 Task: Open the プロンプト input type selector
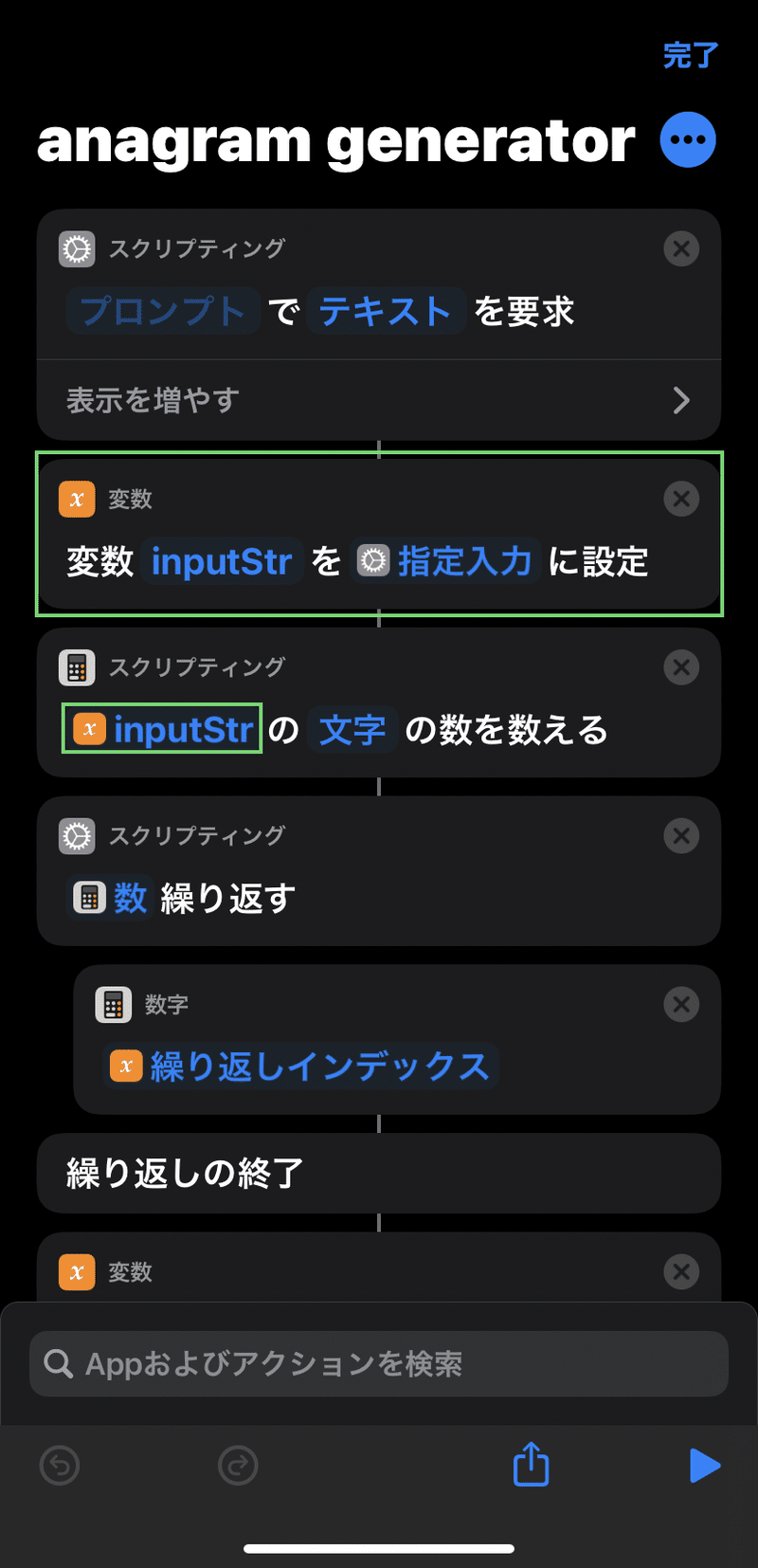pyautogui.click(x=163, y=311)
